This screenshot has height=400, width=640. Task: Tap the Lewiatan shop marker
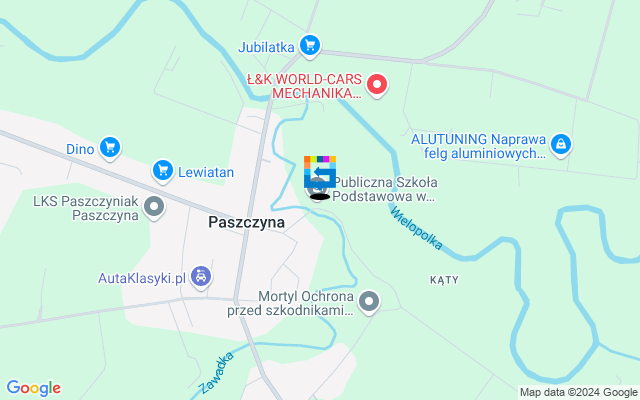coord(162,172)
